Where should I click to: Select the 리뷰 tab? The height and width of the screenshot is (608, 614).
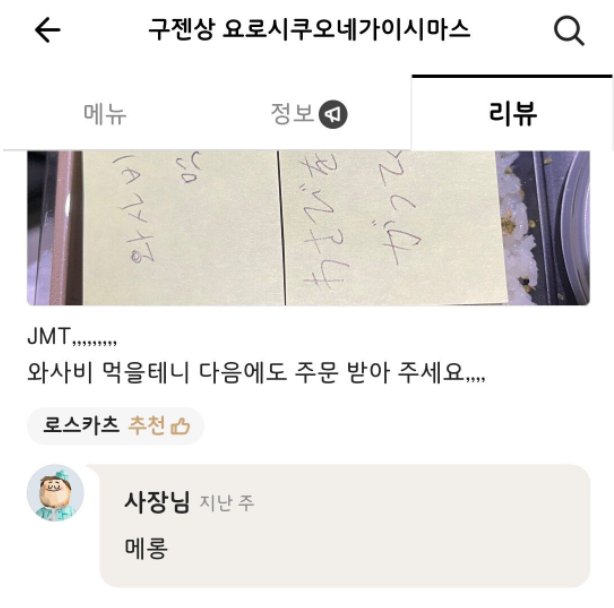click(513, 114)
